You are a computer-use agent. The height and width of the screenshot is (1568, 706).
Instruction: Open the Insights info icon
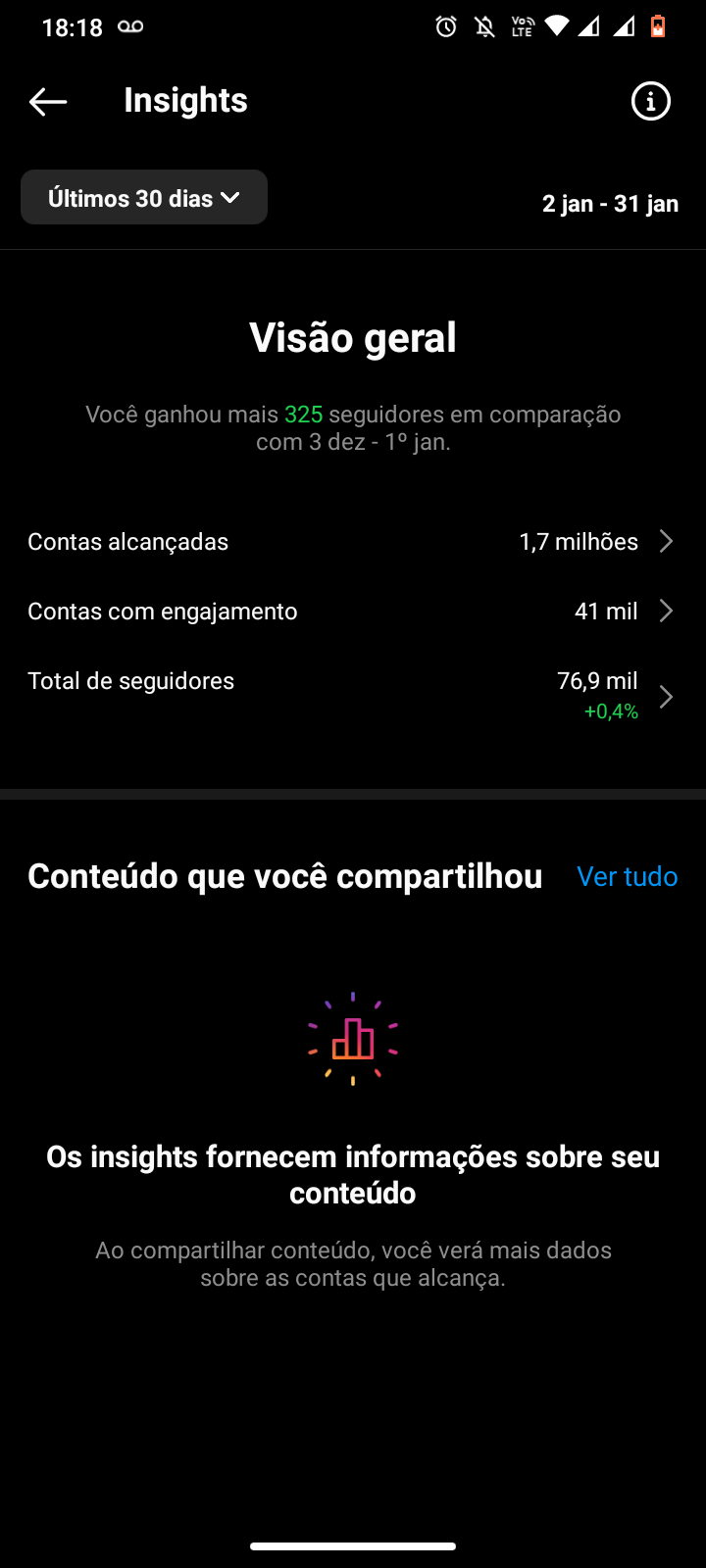(650, 101)
